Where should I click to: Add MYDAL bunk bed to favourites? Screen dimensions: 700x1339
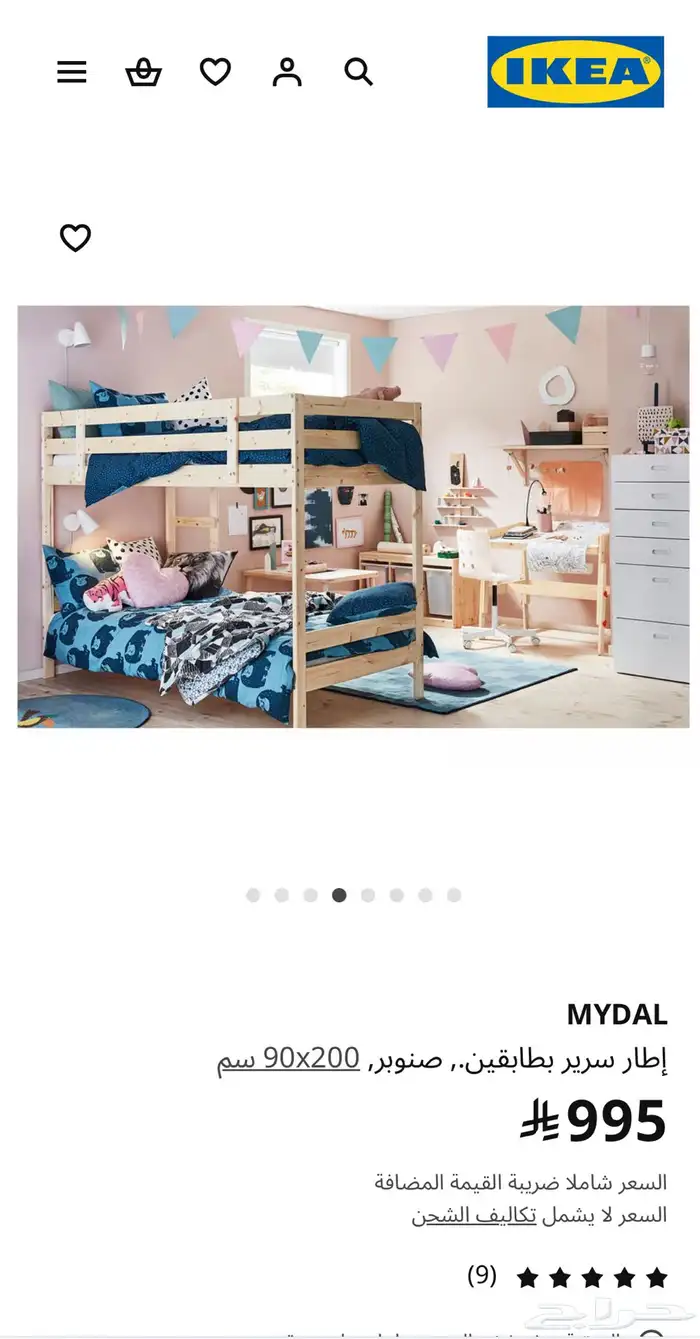75,238
